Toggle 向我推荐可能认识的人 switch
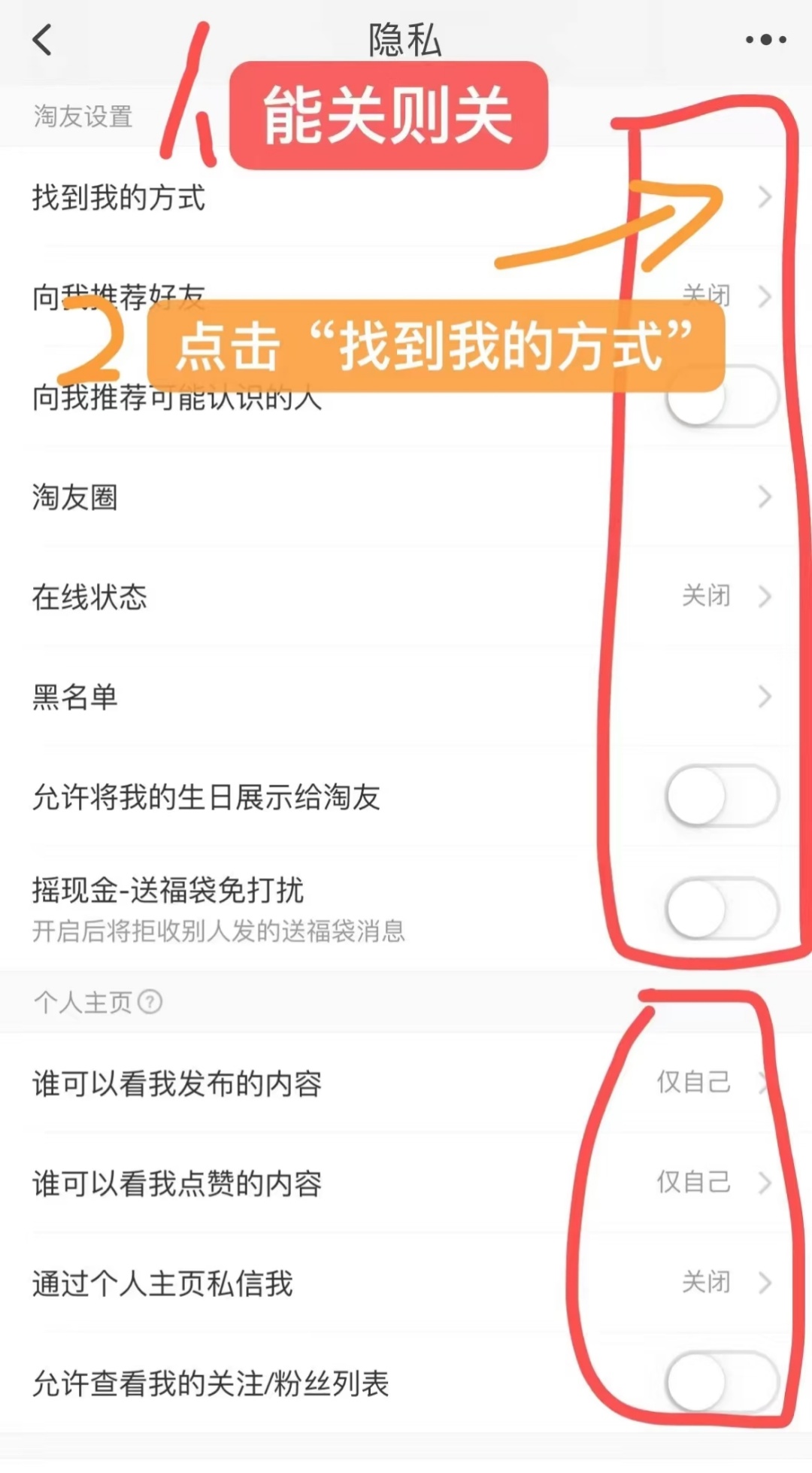The height and width of the screenshot is (1473, 812). (x=722, y=397)
